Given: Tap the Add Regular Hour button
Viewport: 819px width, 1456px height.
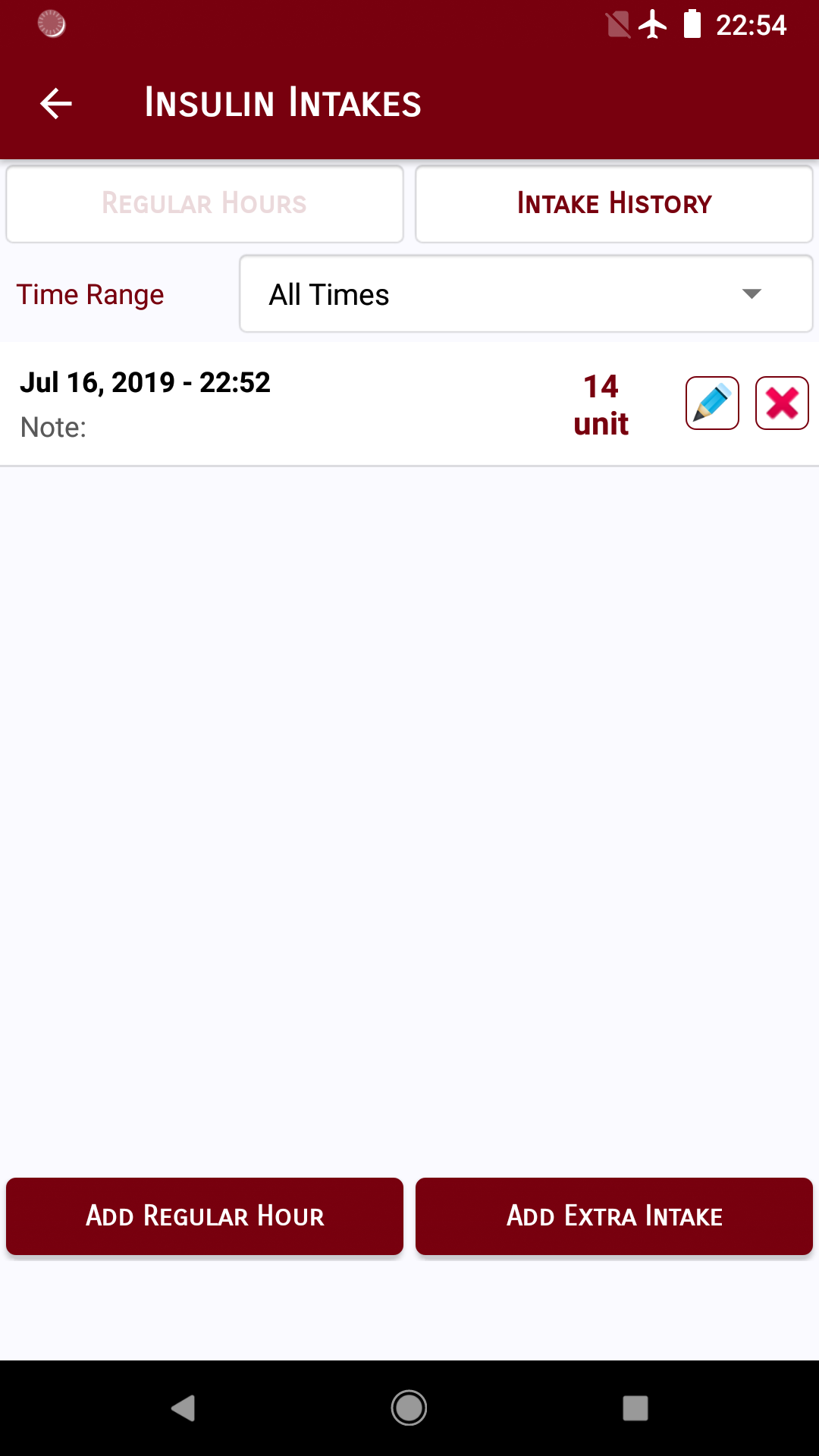Looking at the screenshot, I should point(205,1216).
